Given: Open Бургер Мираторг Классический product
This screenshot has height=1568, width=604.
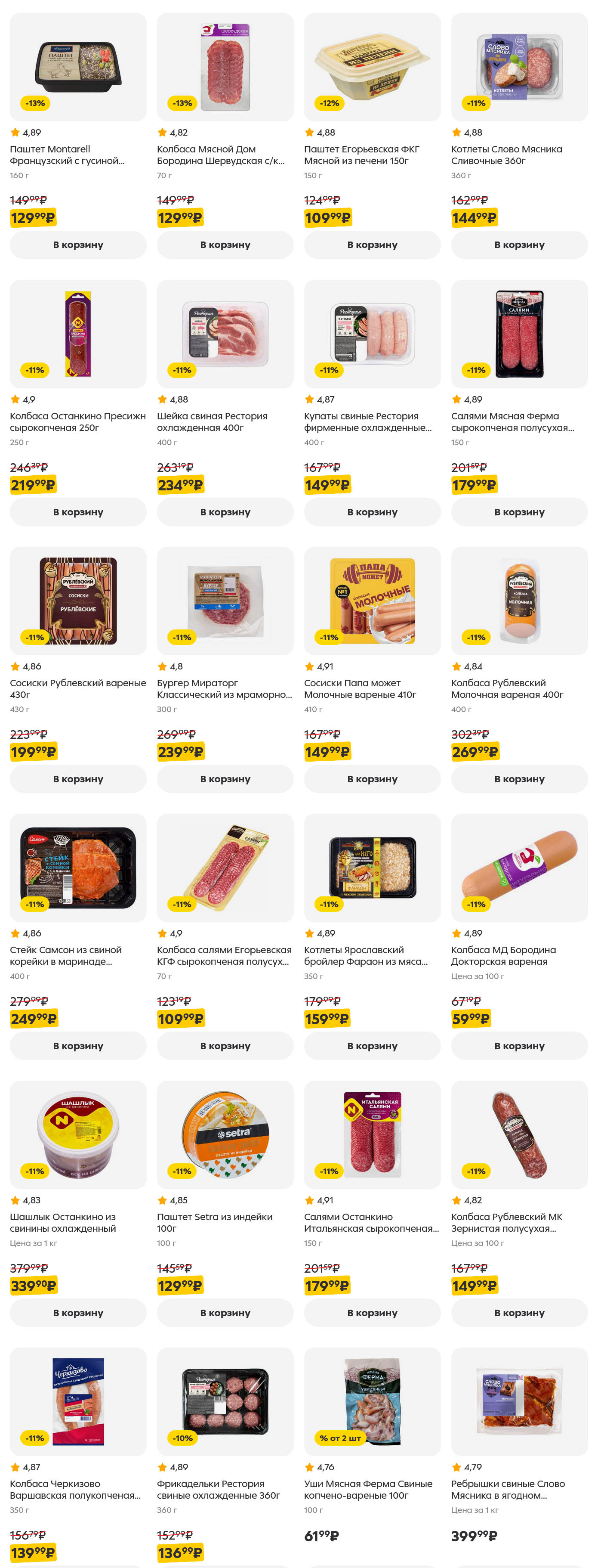Looking at the screenshot, I should click(225, 601).
